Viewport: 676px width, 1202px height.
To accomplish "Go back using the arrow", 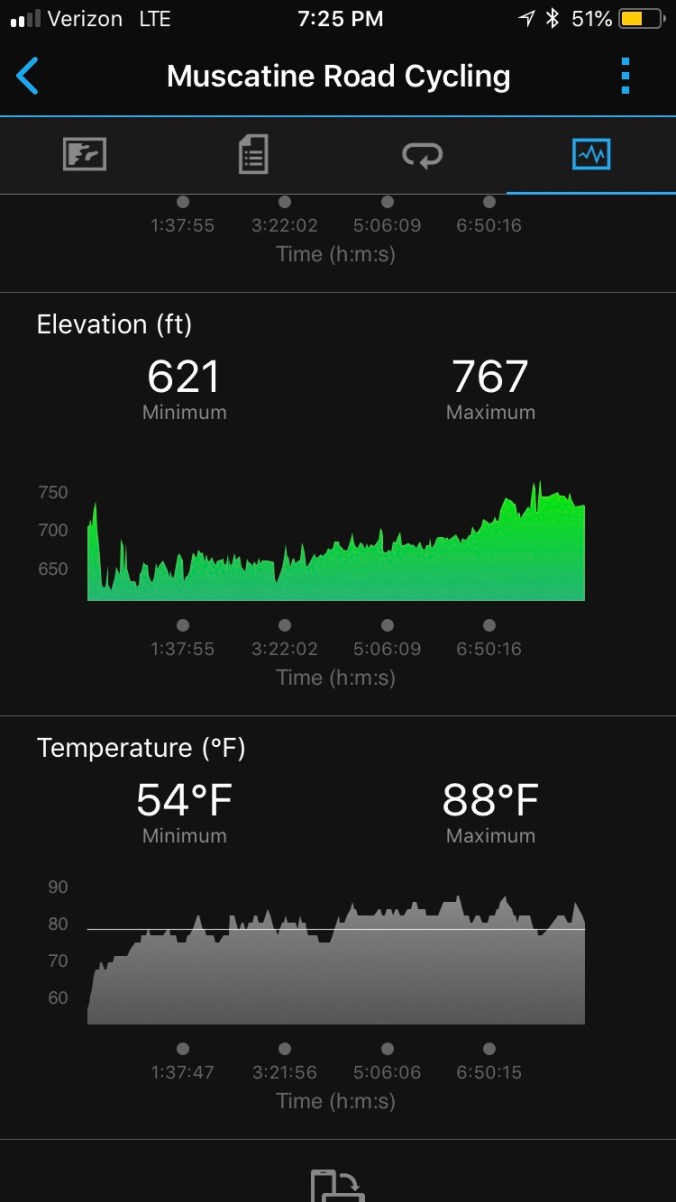I will [x=28, y=76].
